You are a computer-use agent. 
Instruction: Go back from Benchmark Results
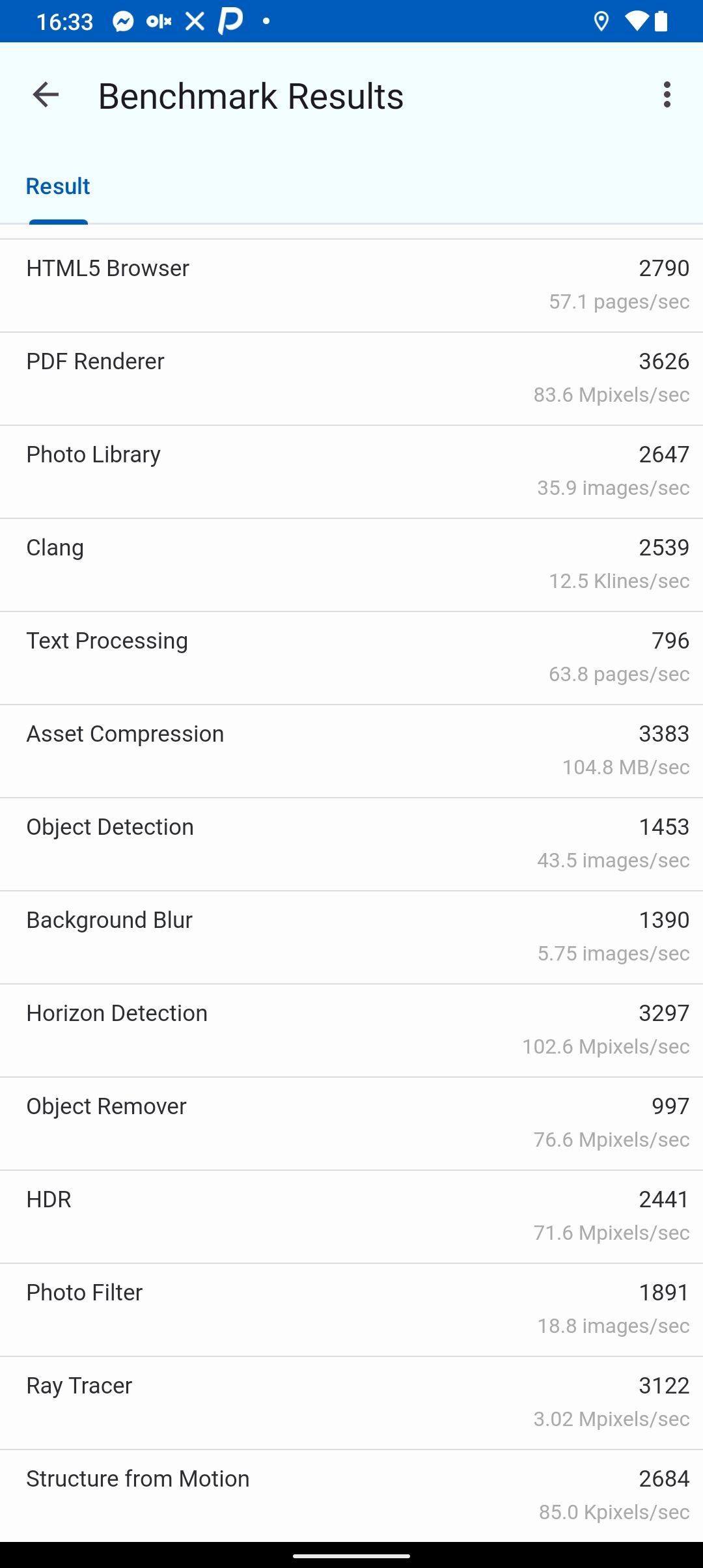coord(46,95)
